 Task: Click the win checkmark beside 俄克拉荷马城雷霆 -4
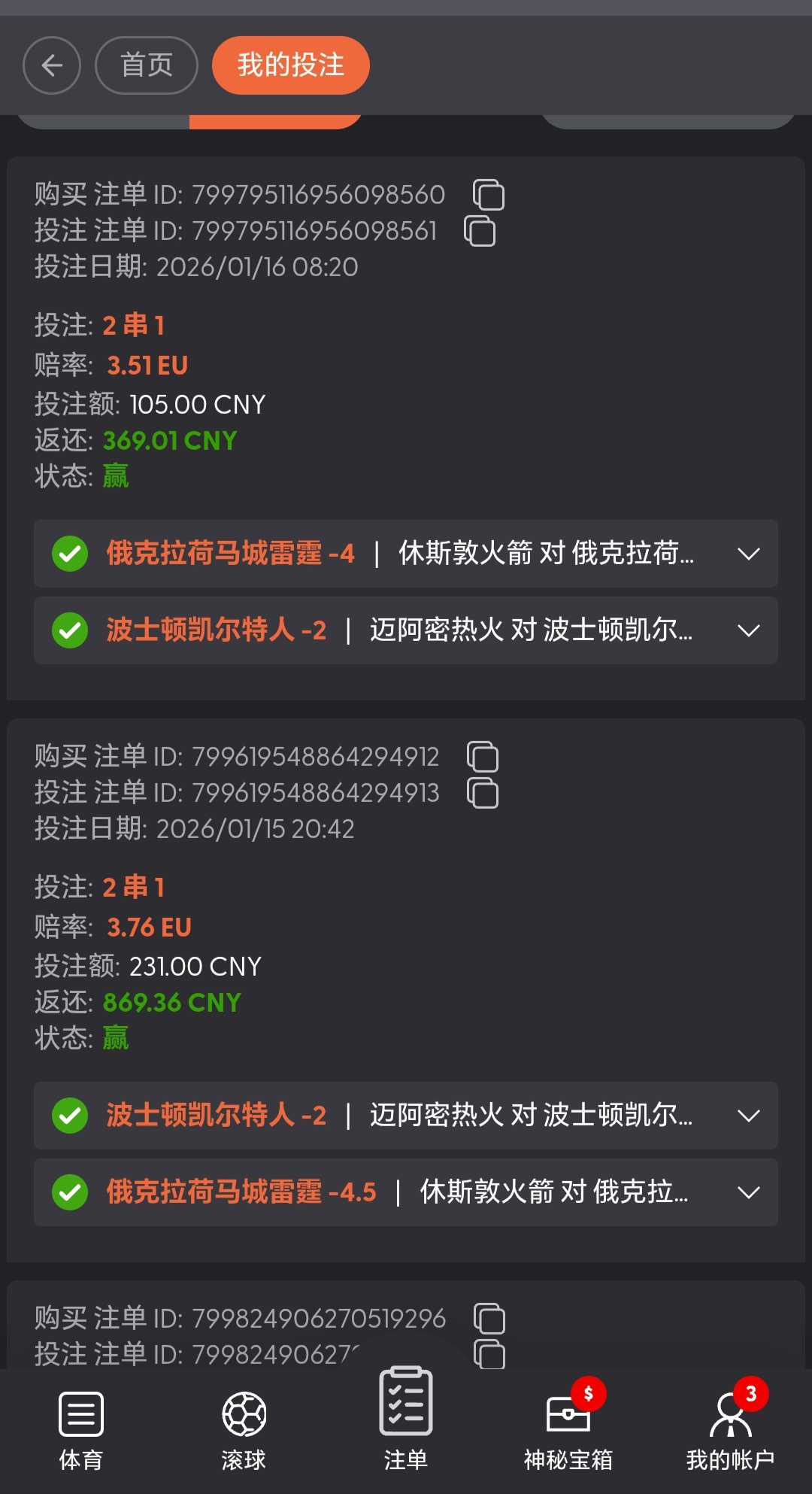tap(69, 554)
